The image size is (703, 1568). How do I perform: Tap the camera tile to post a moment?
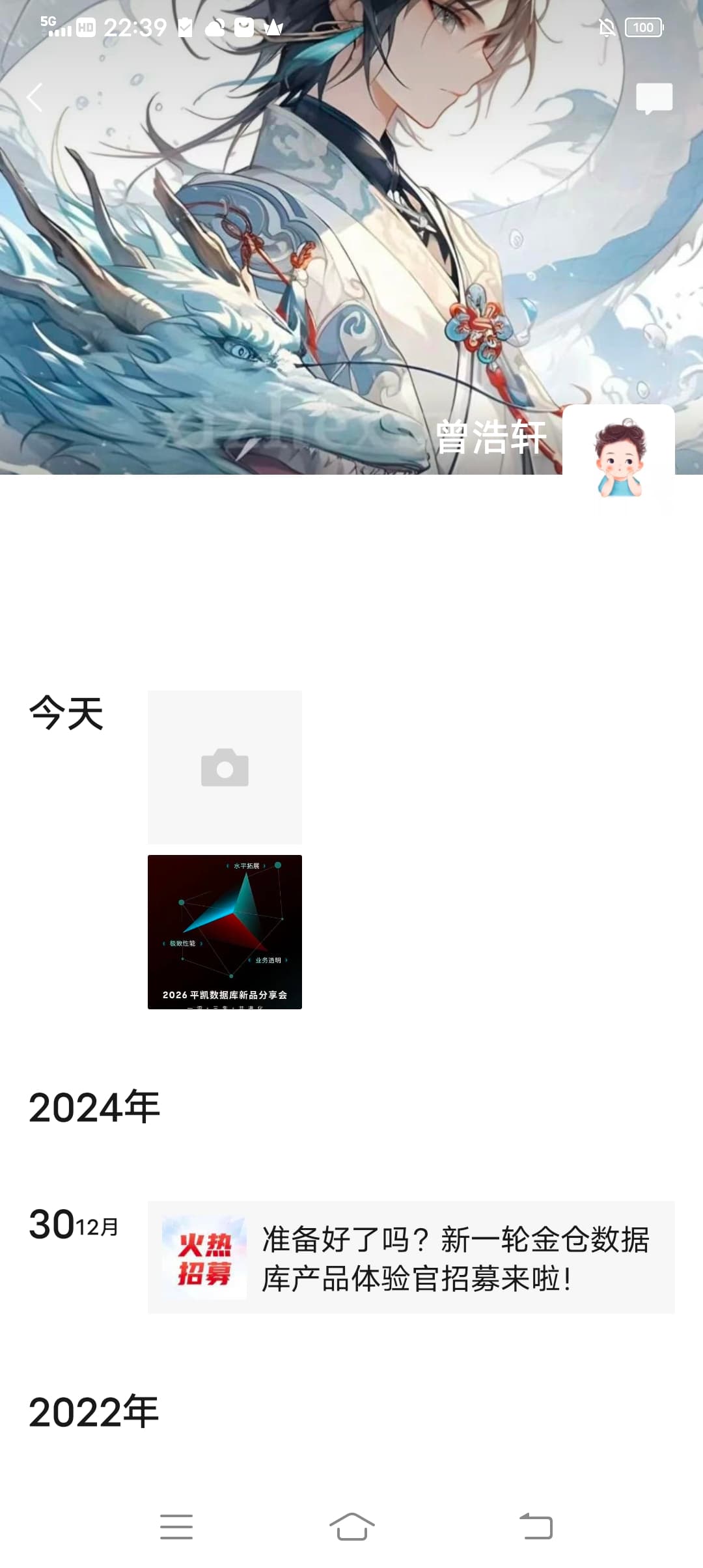[225, 767]
